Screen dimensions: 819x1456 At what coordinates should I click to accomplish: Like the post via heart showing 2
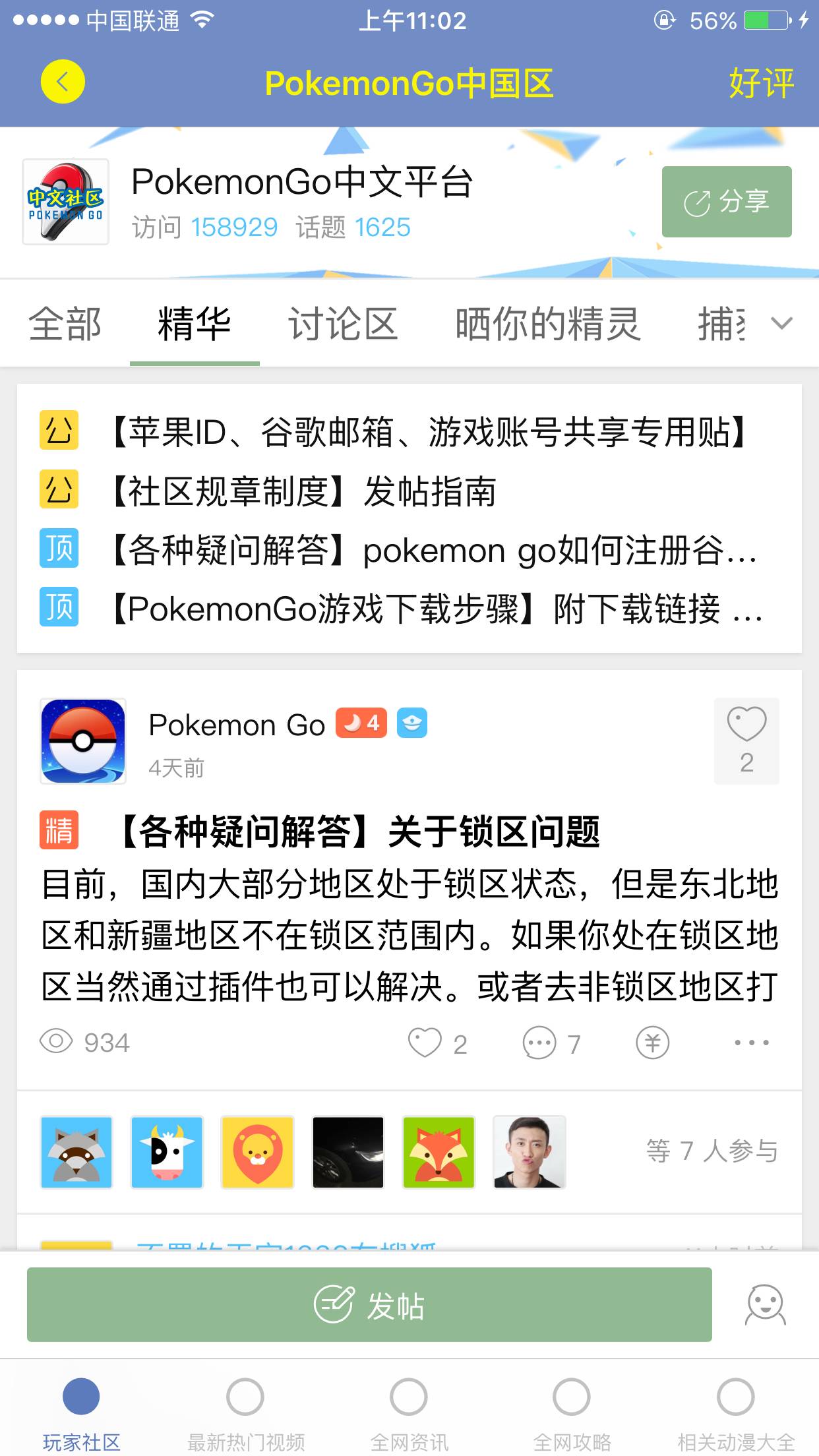[425, 1043]
